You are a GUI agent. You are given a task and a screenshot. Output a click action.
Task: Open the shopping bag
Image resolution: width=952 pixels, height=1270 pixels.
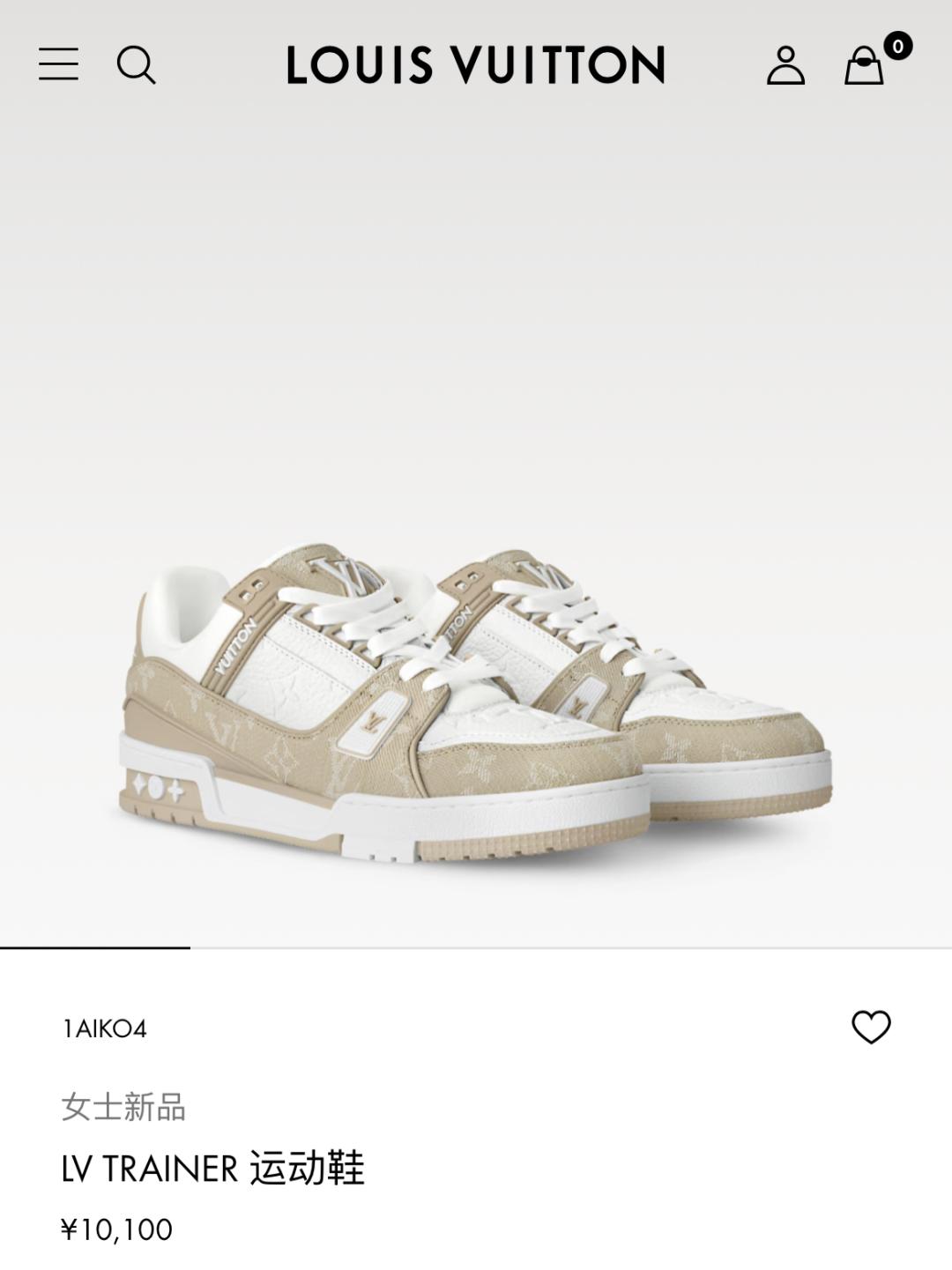(865, 65)
